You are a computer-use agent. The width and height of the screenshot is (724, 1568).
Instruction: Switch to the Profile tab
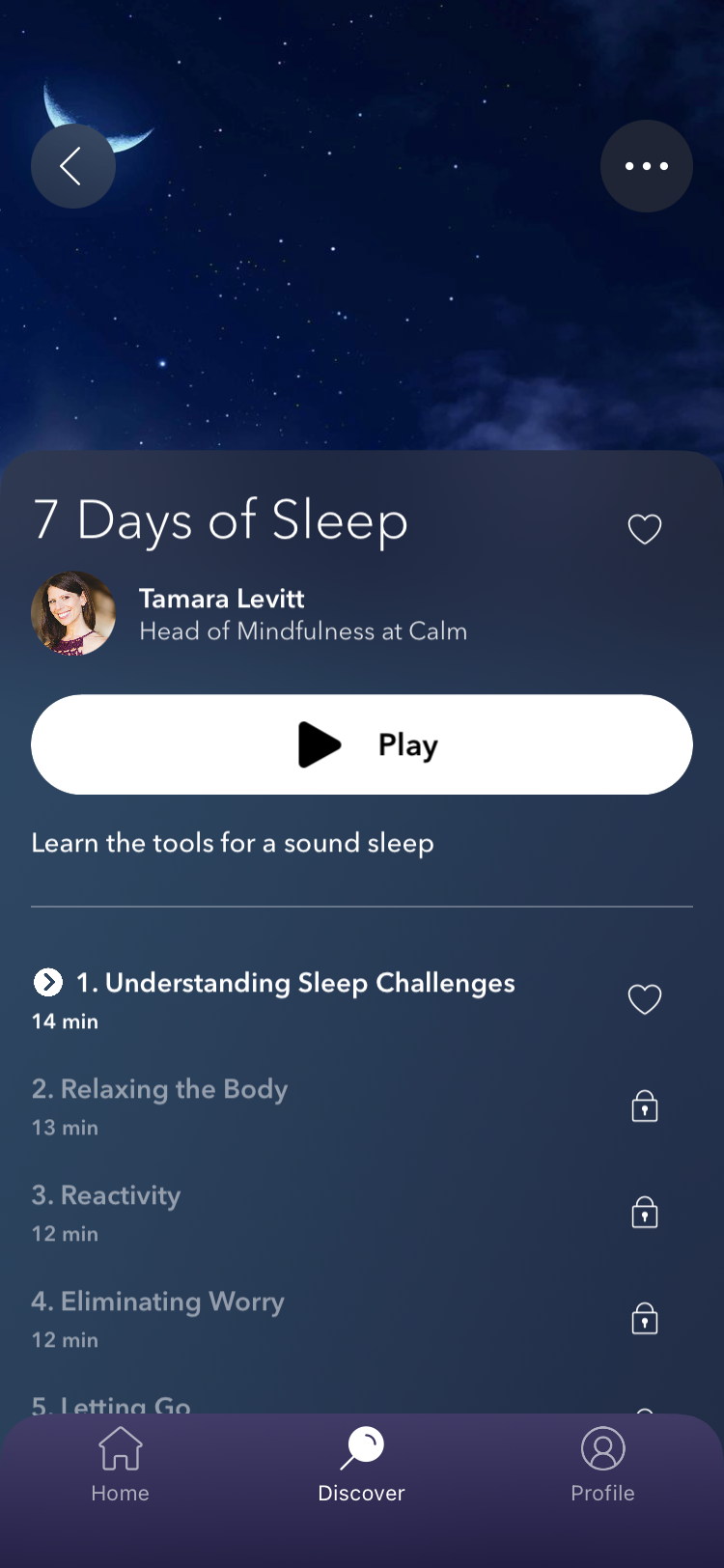(x=602, y=1465)
